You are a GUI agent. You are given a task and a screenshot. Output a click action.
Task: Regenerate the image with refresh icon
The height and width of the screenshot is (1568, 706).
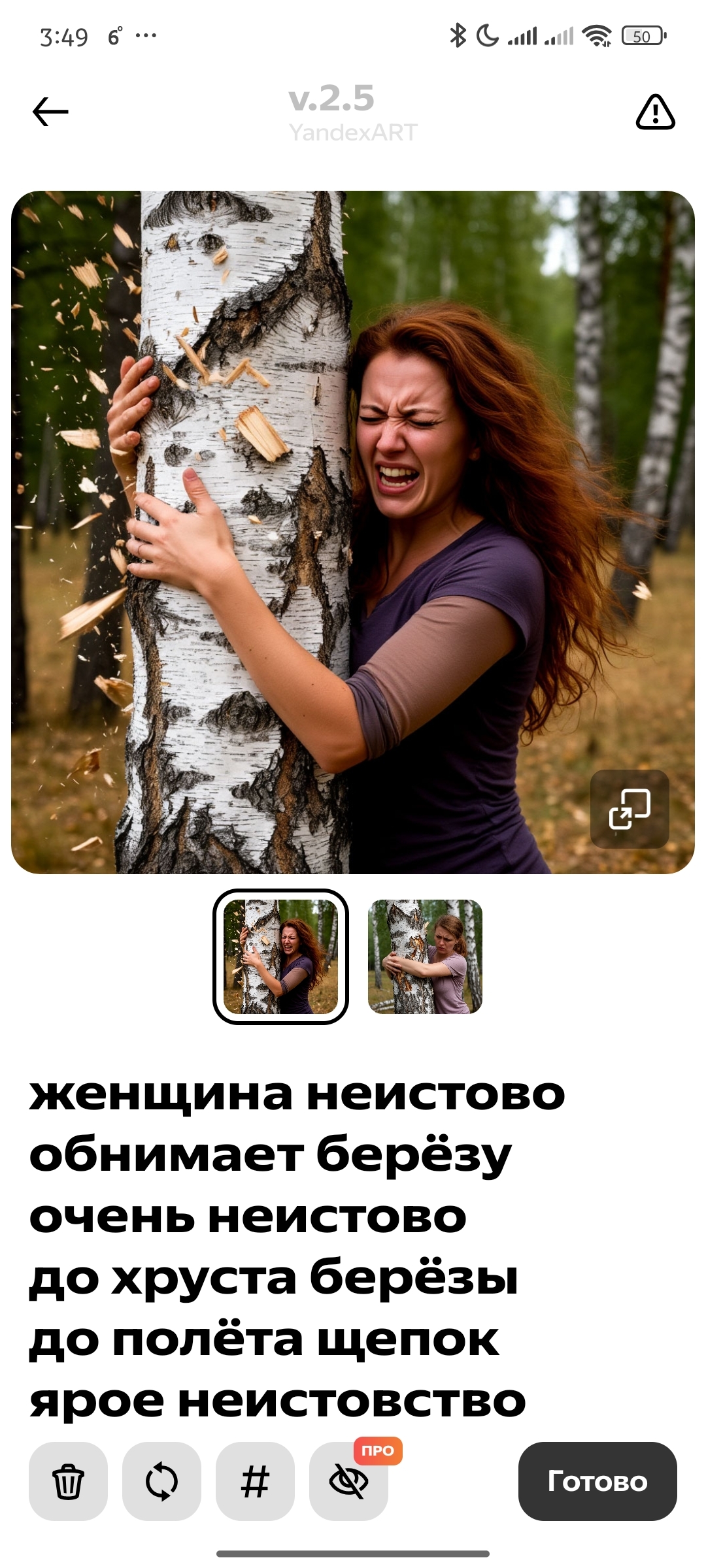coord(161,1481)
